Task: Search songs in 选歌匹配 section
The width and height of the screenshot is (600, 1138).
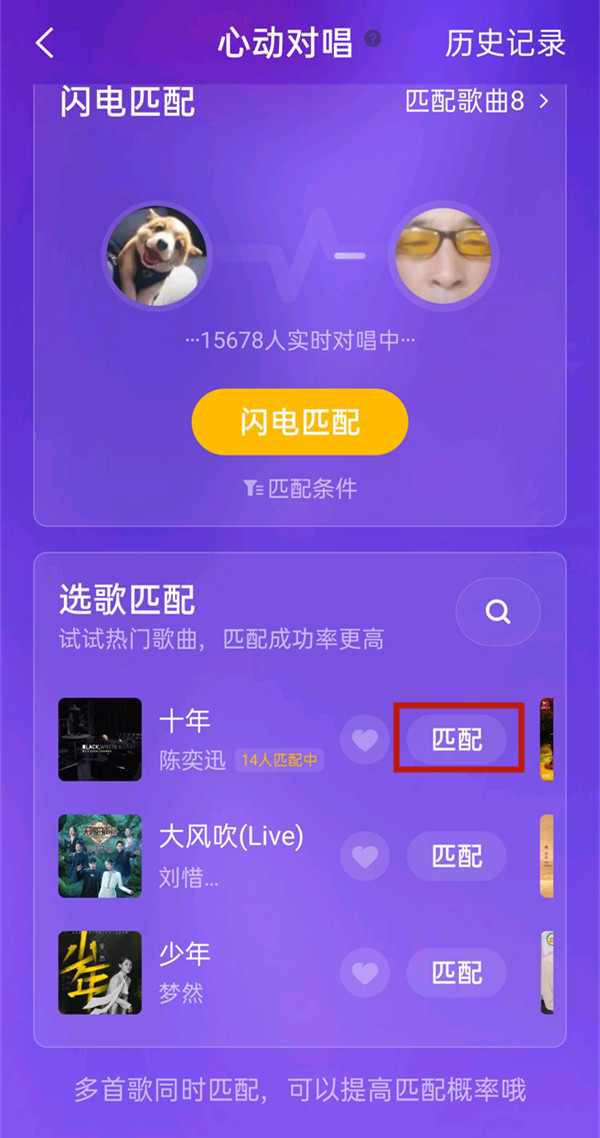Action: (498, 611)
